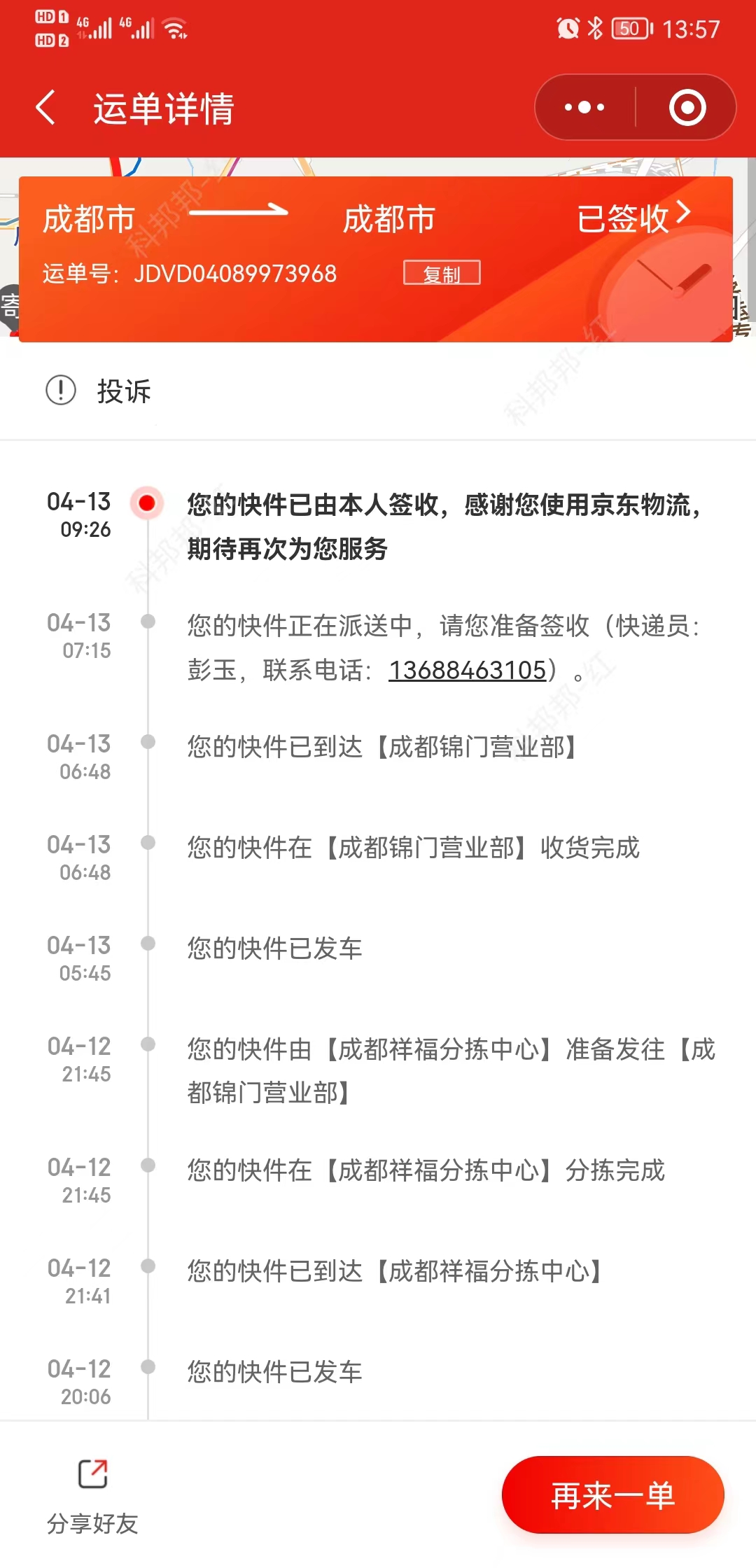
Task: Go back from the 运单详情 page
Action: [45, 108]
